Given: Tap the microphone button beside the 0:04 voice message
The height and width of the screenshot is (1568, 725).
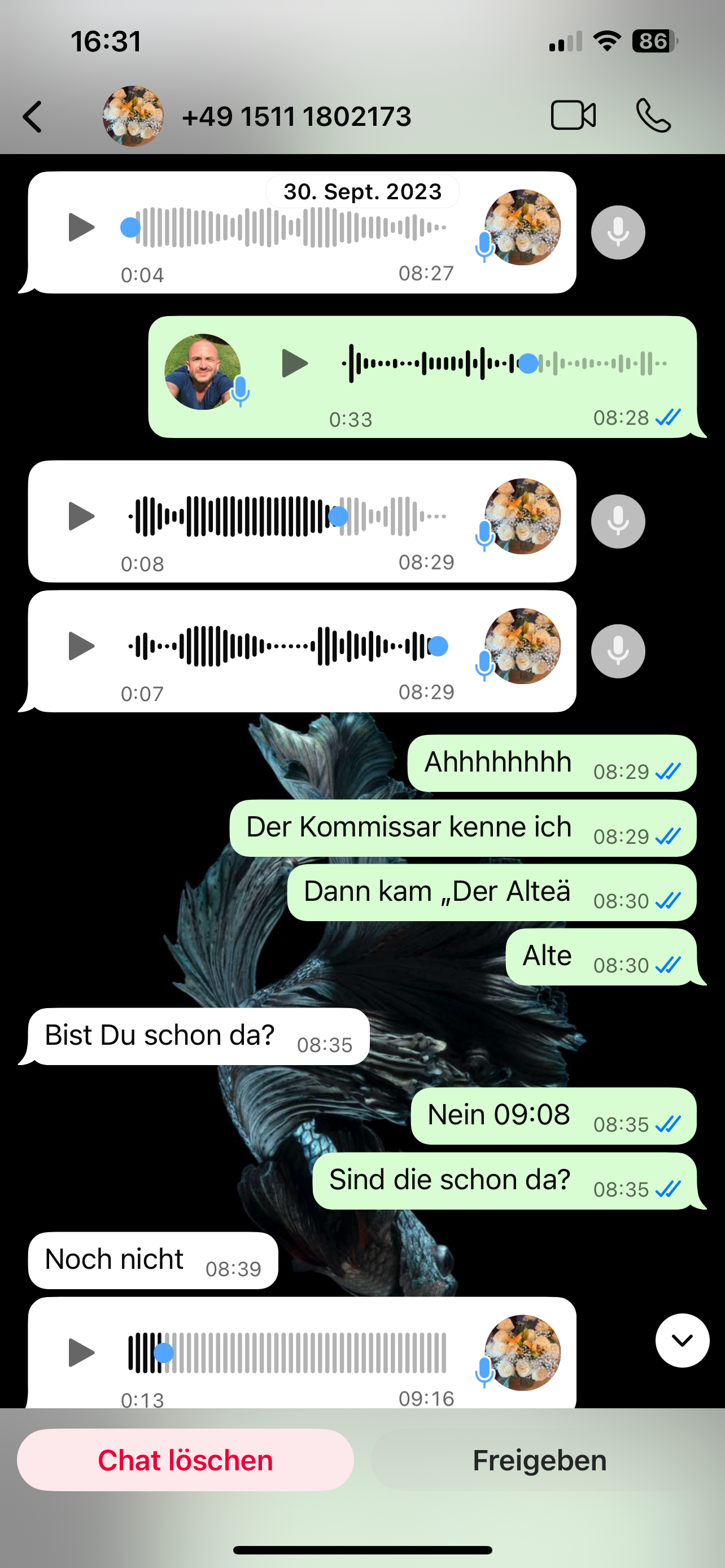Looking at the screenshot, I should tap(618, 233).
